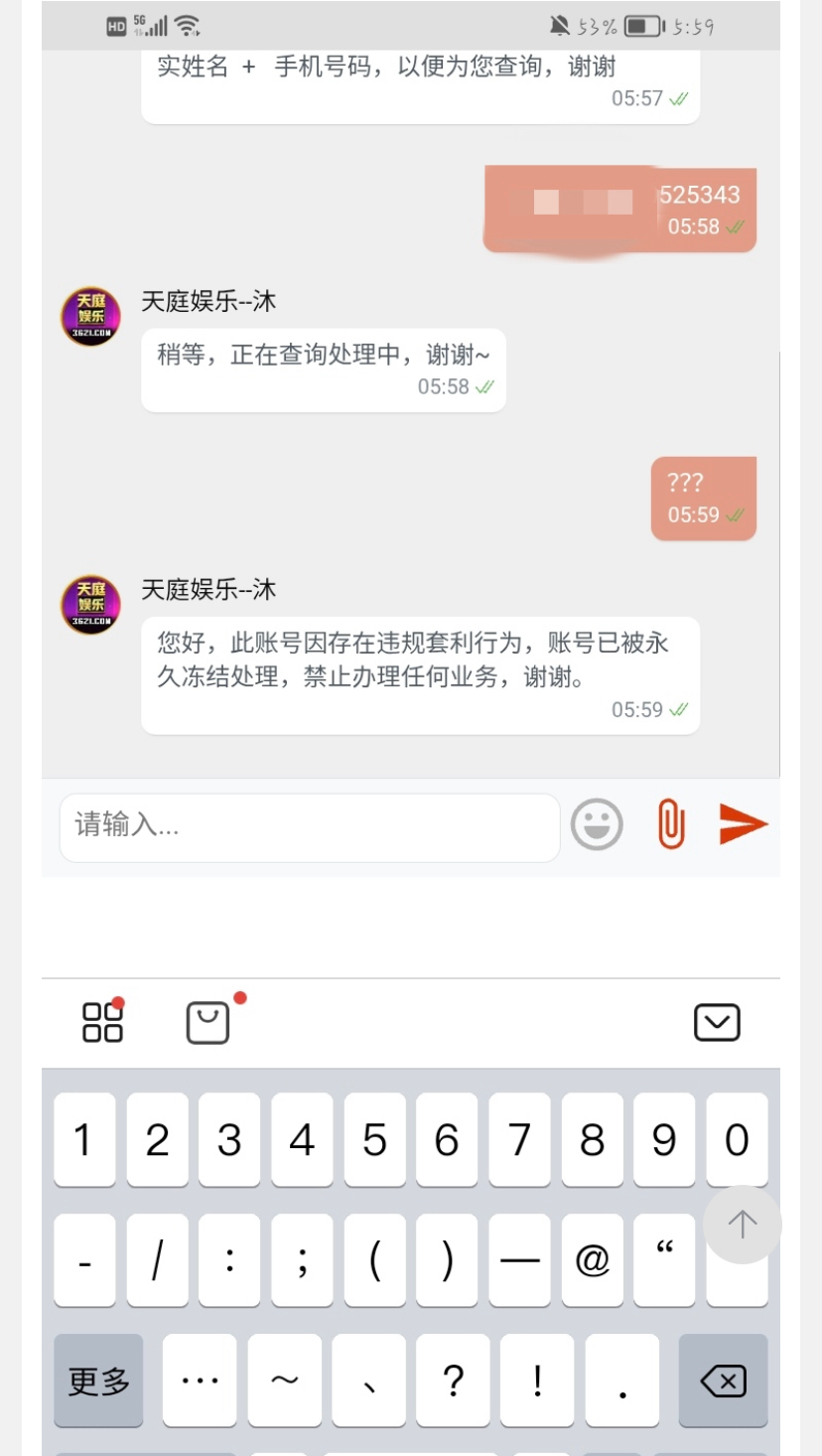Tap the 更多 key for more symbols
This screenshot has height=1456, width=822.
(98, 1381)
